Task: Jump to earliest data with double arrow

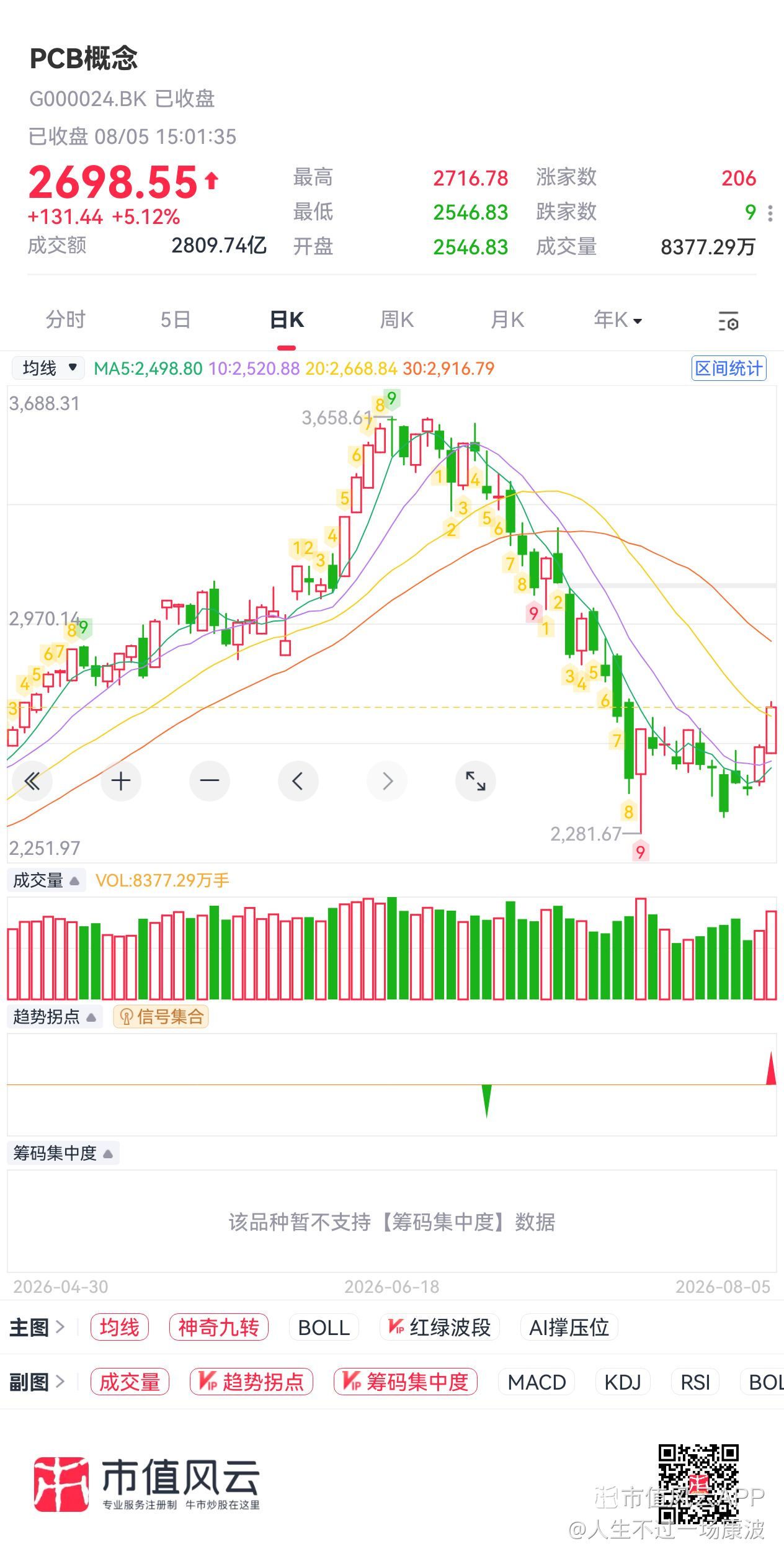Action: [x=32, y=781]
